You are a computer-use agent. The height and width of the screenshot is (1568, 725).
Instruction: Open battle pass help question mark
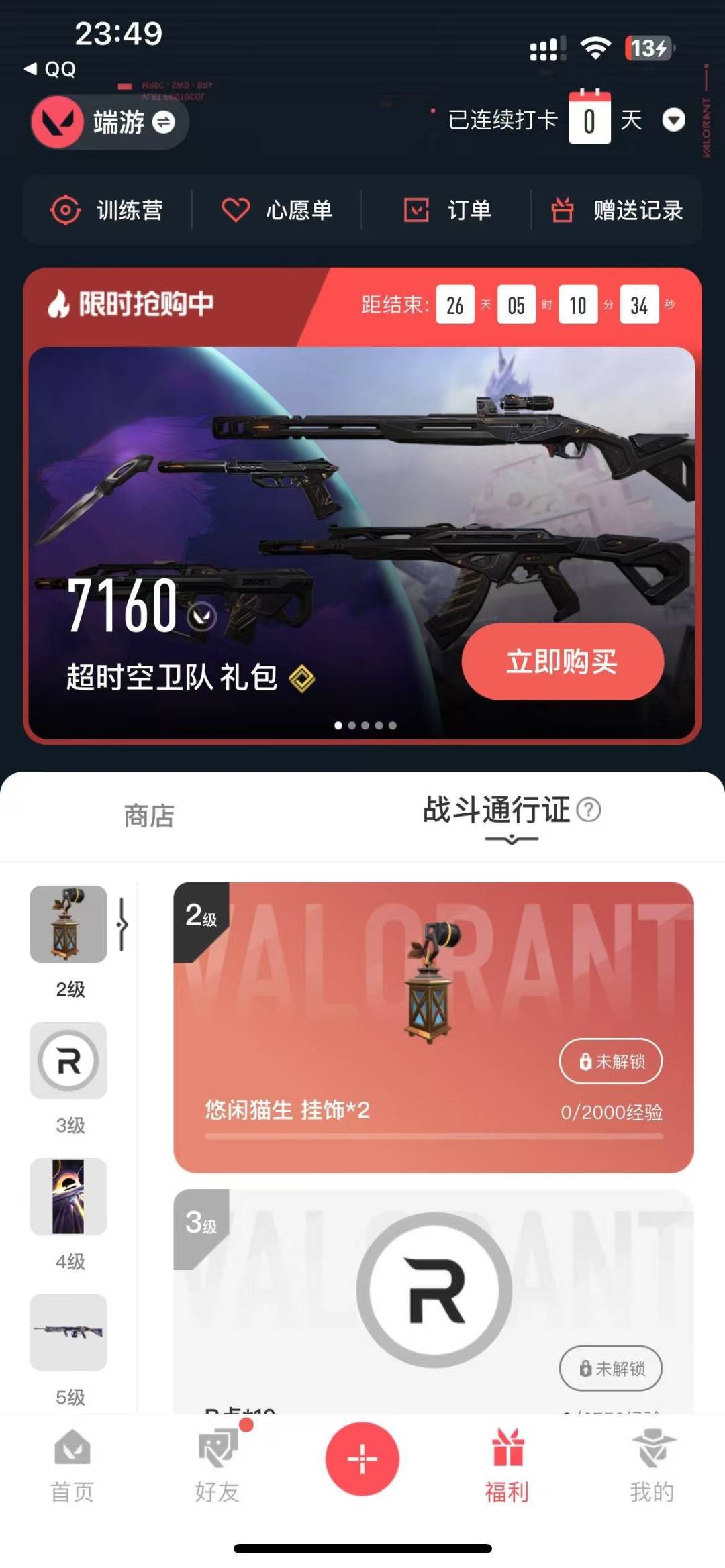click(x=589, y=810)
